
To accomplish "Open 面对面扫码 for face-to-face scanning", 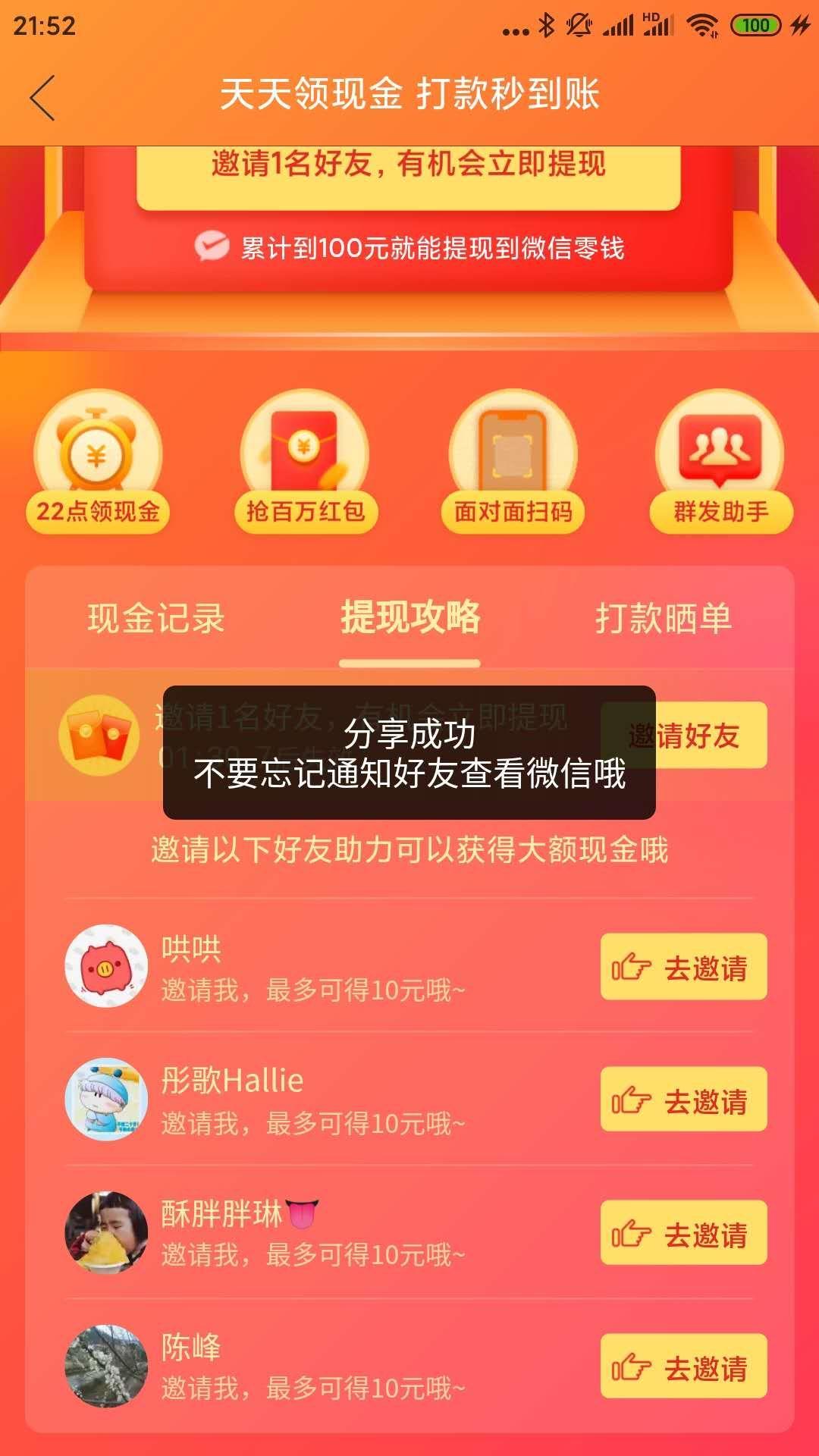I will (513, 463).
